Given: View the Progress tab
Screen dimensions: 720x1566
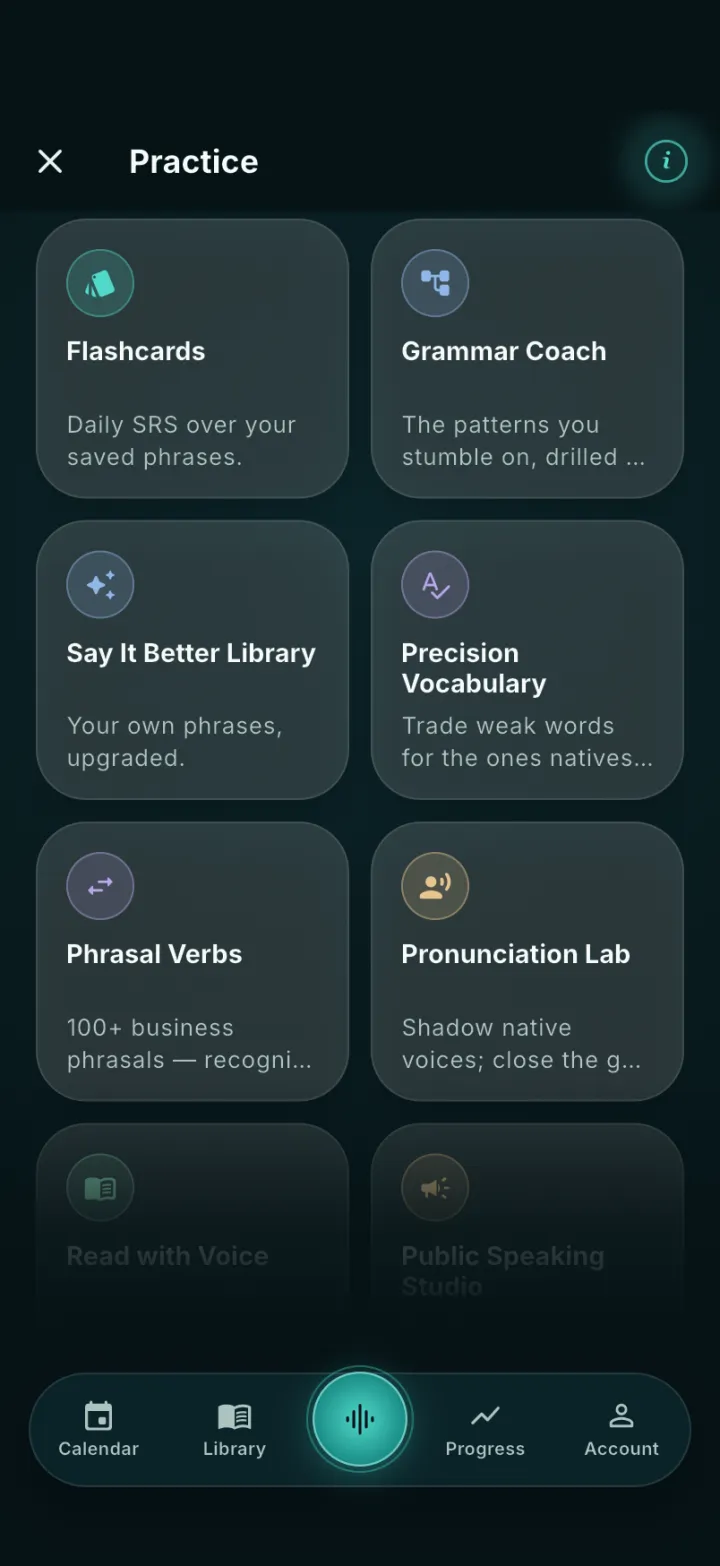Looking at the screenshot, I should (485, 1429).
